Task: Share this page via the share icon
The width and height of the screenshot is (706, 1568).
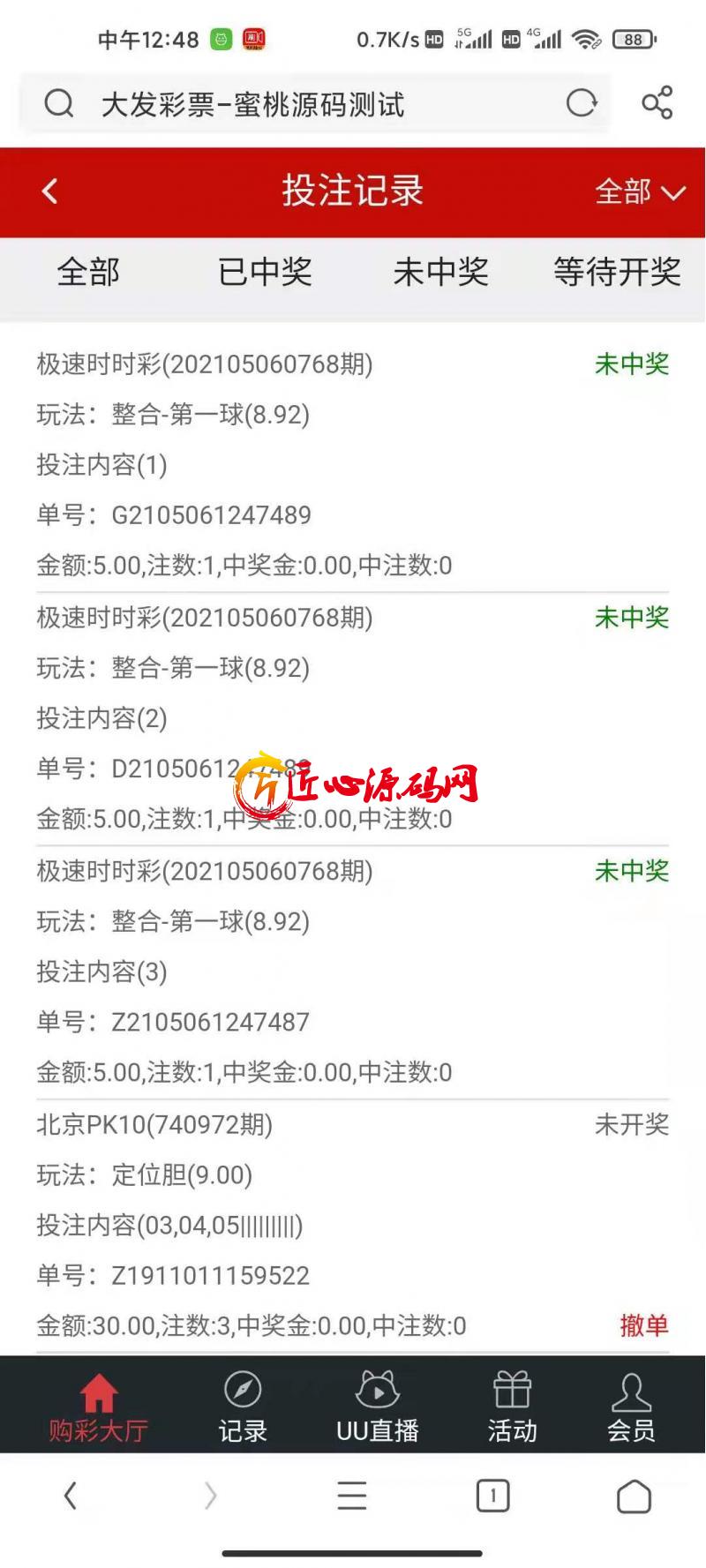Action: [657, 103]
